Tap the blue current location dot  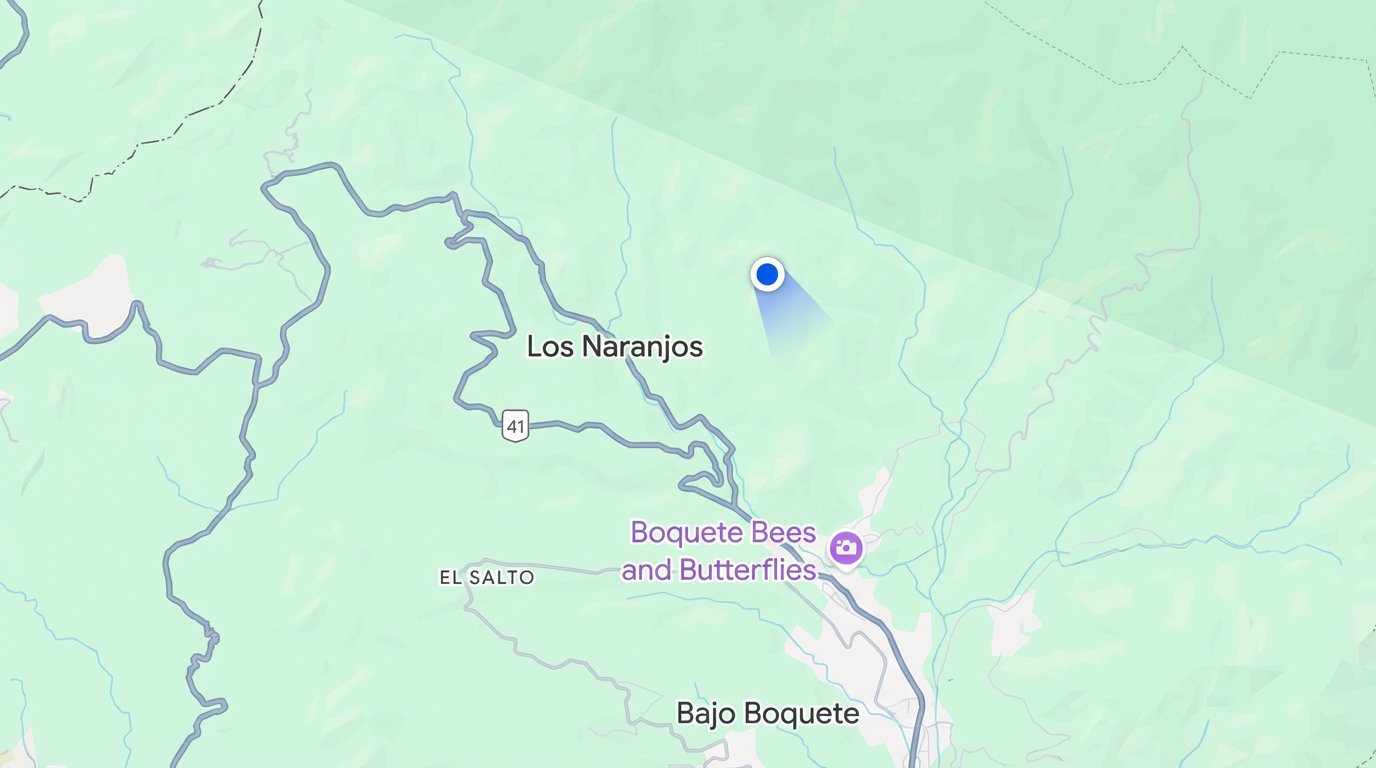click(767, 273)
